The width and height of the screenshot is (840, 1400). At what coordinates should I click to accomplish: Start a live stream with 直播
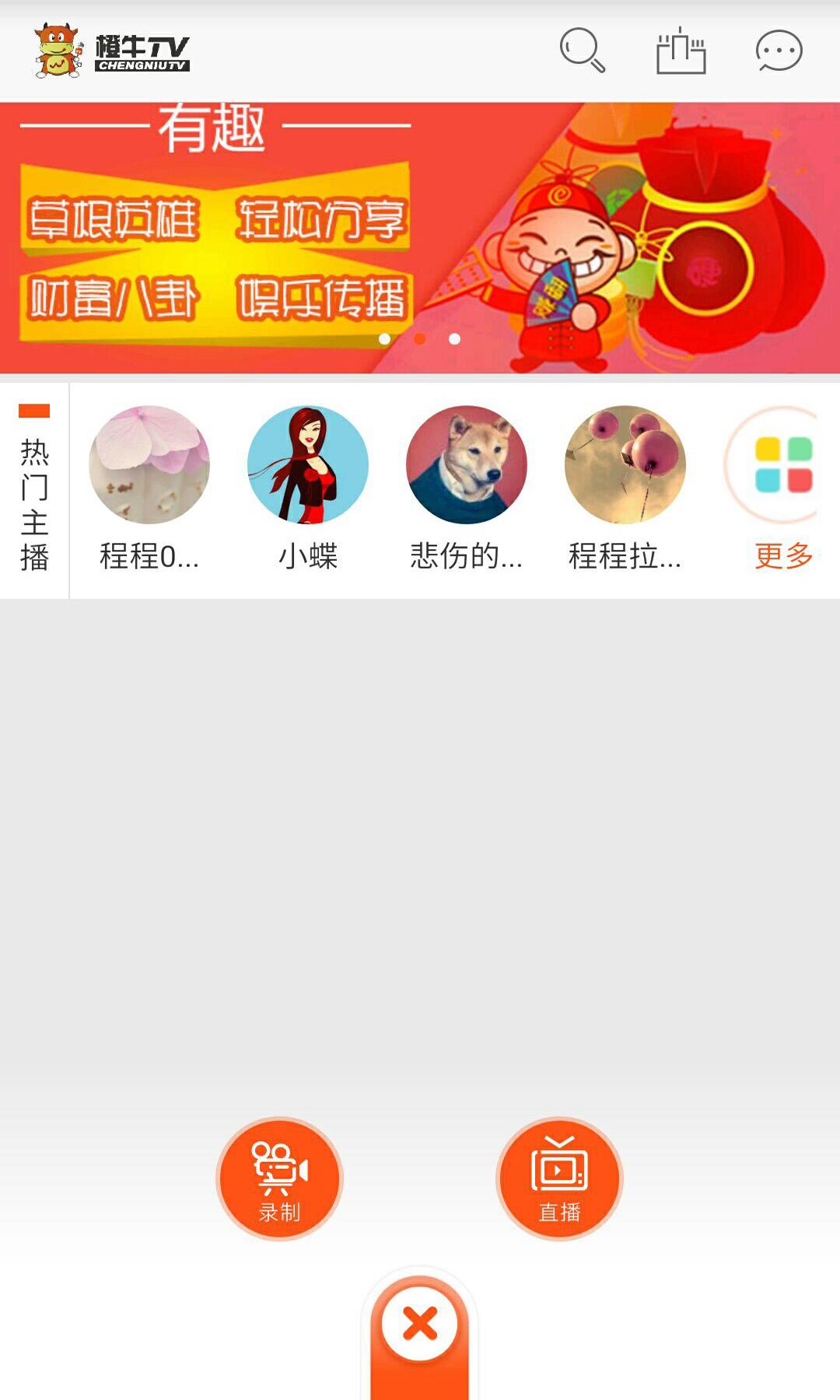click(x=559, y=1178)
